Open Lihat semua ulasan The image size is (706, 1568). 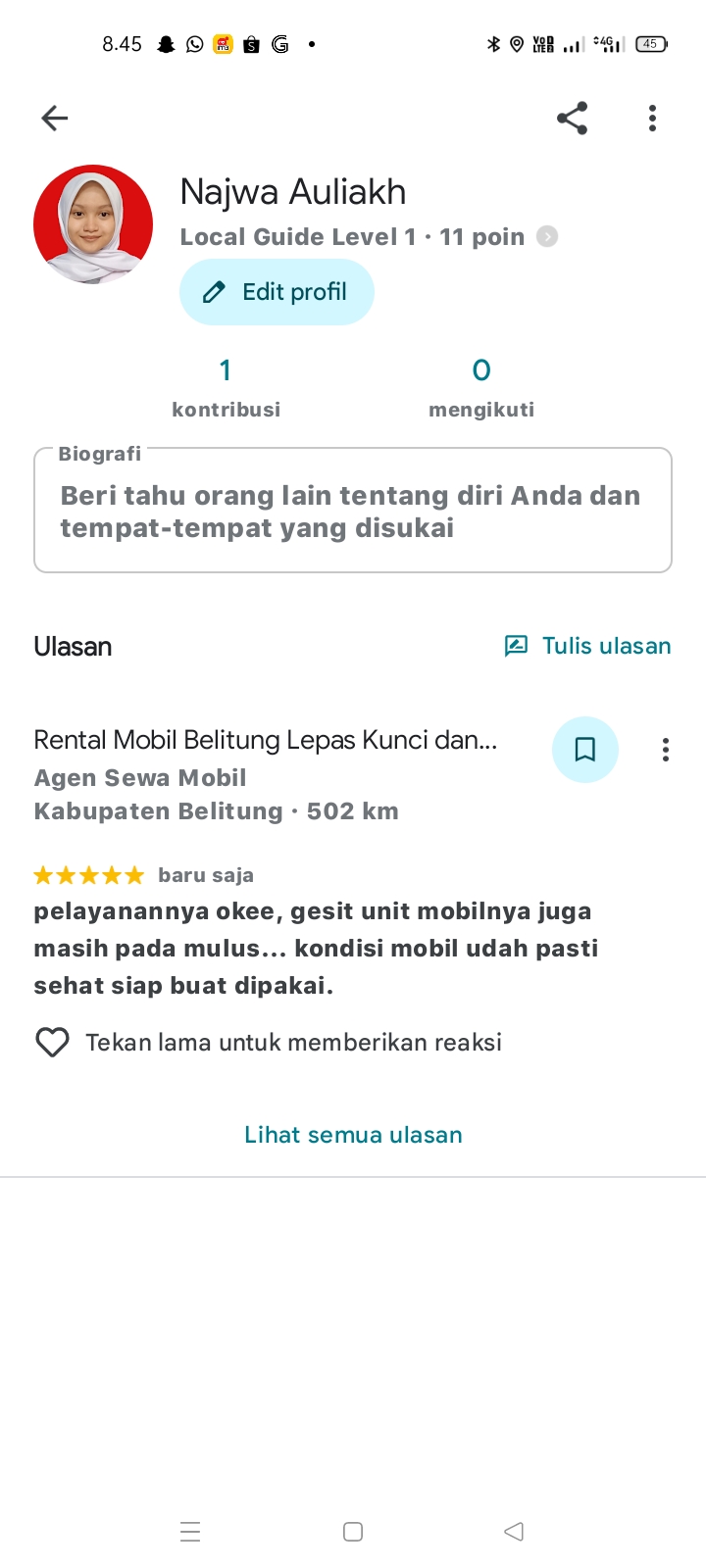pyautogui.click(x=353, y=1135)
